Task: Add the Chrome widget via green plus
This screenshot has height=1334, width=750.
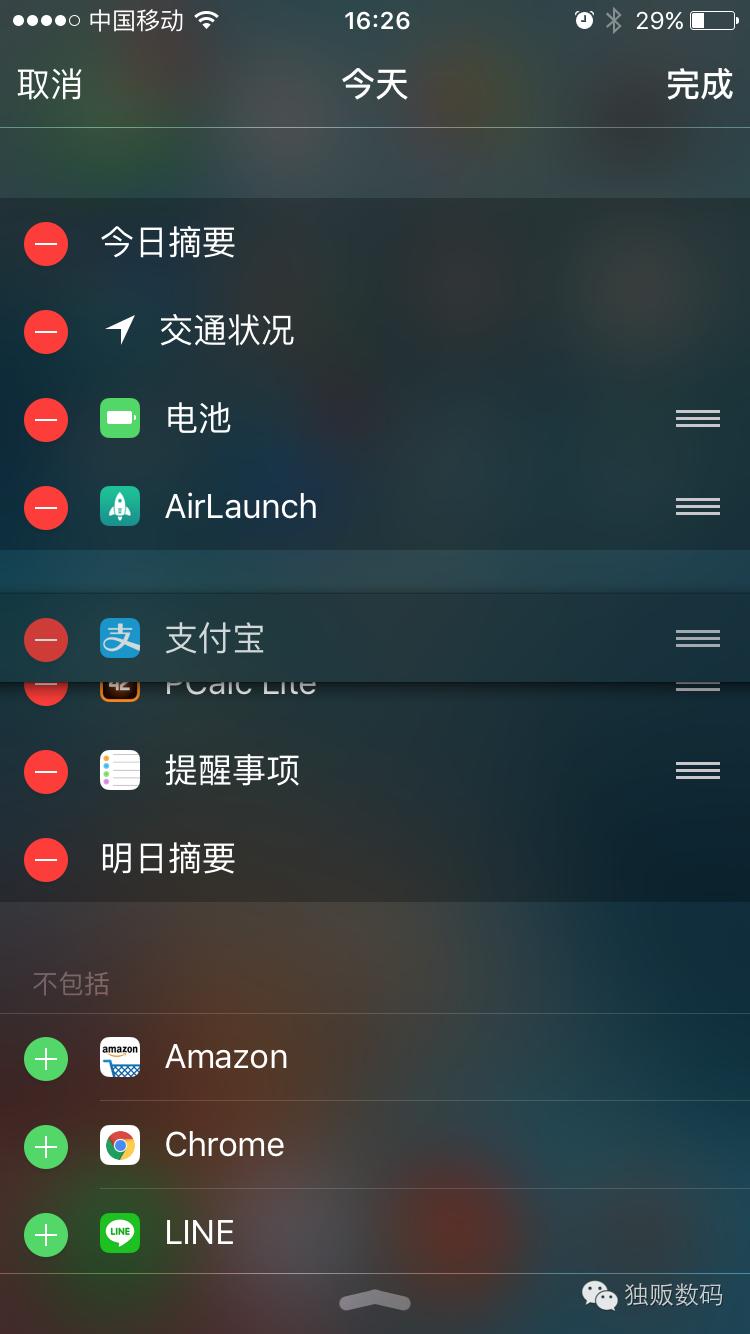Action: [45, 1144]
